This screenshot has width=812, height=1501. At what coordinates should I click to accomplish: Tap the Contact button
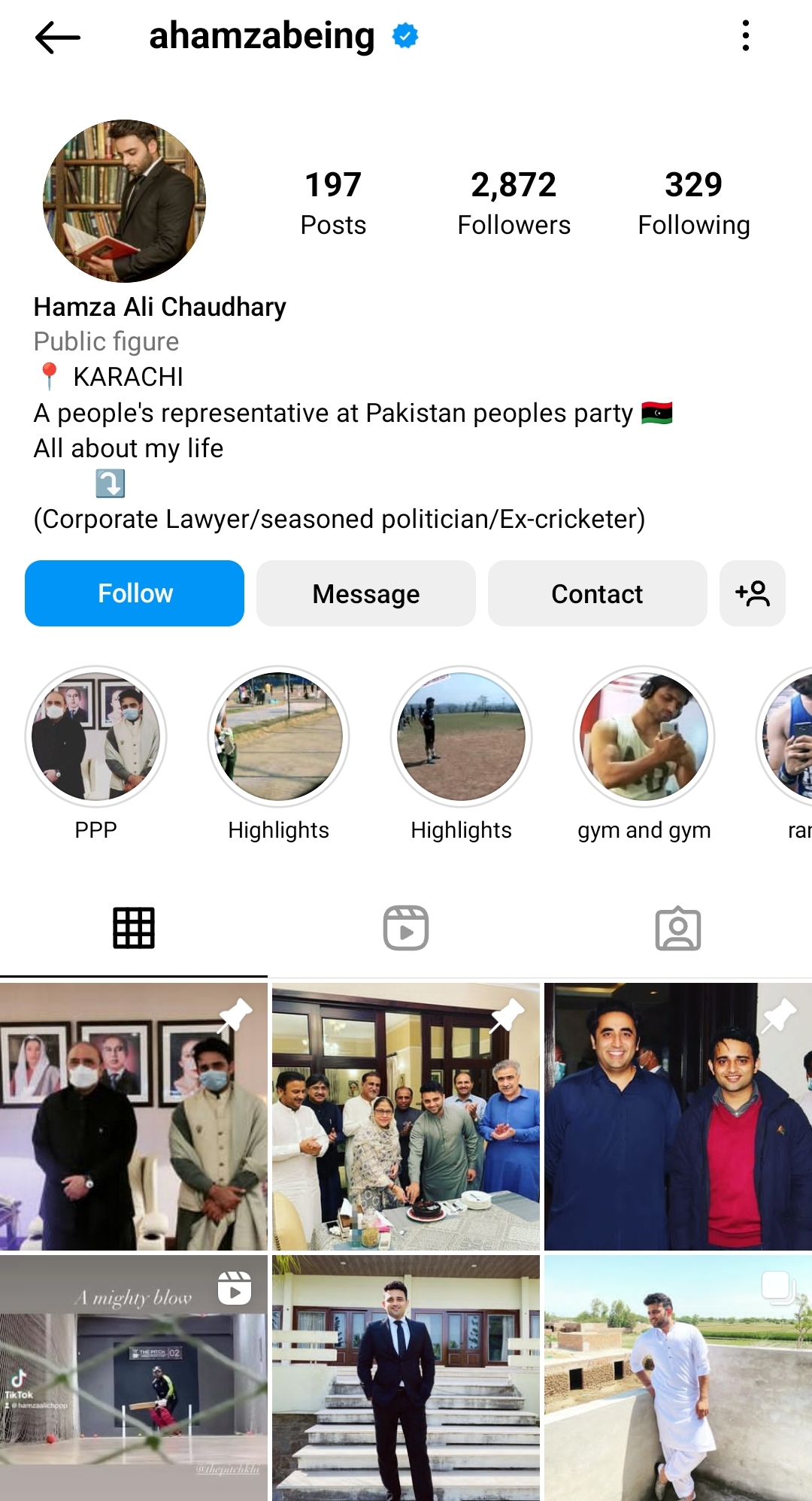(597, 593)
